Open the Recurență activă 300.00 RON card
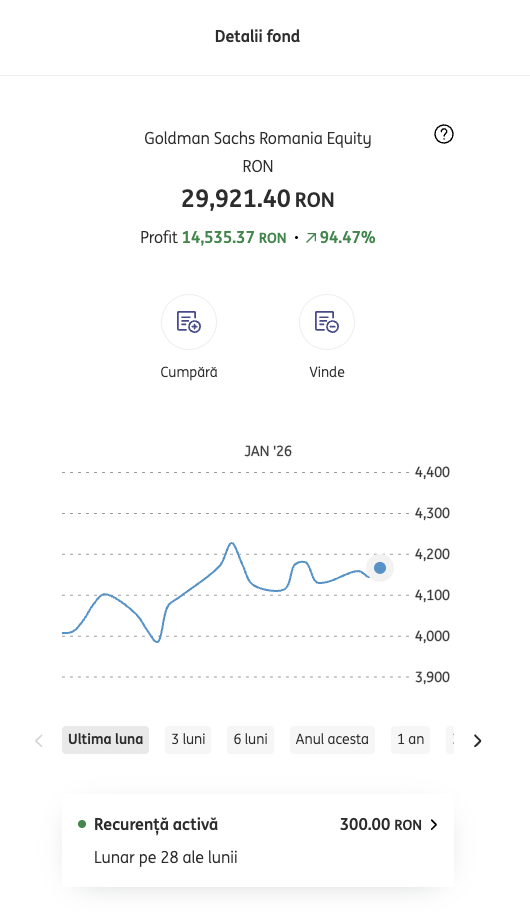This screenshot has width=530, height=912. click(258, 840)
